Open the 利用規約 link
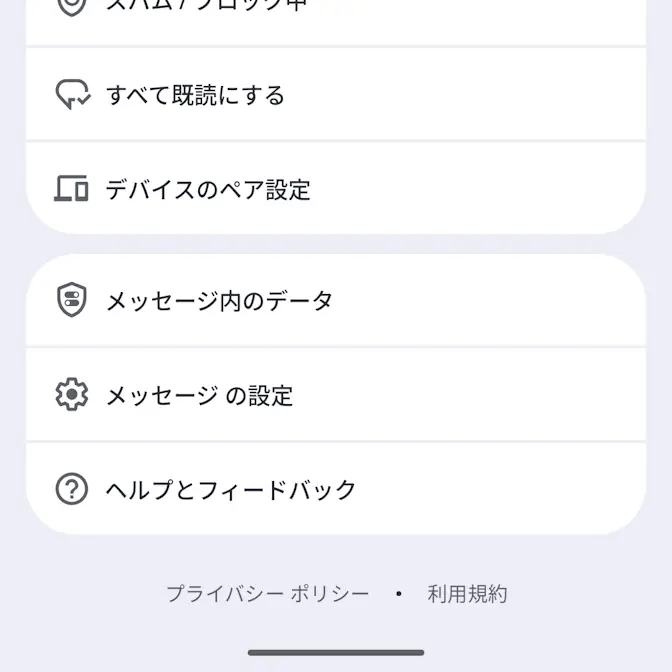 (x=467, y=594)
